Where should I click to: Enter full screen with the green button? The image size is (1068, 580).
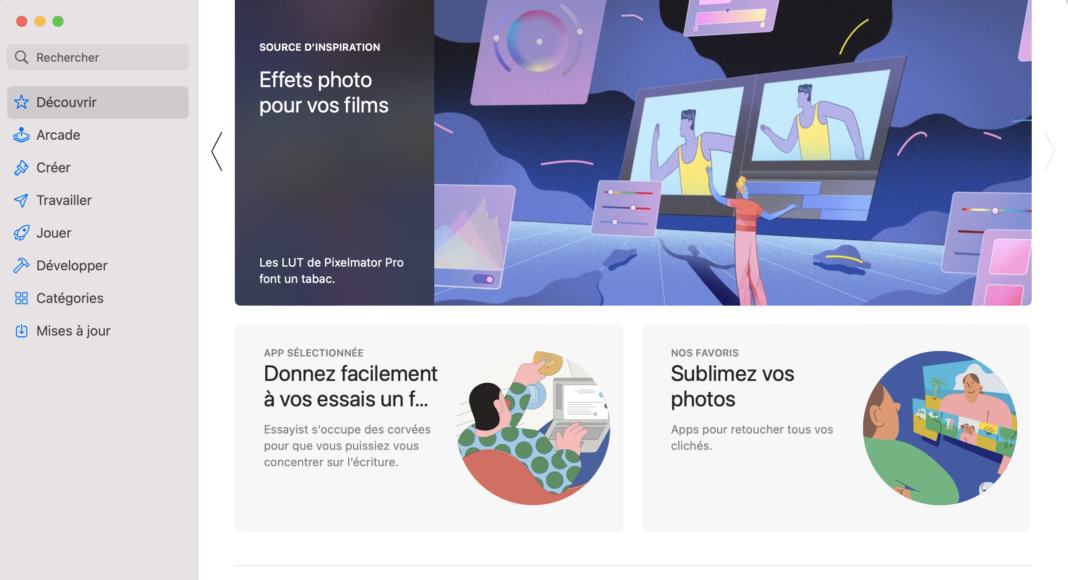tap(58, 21)
